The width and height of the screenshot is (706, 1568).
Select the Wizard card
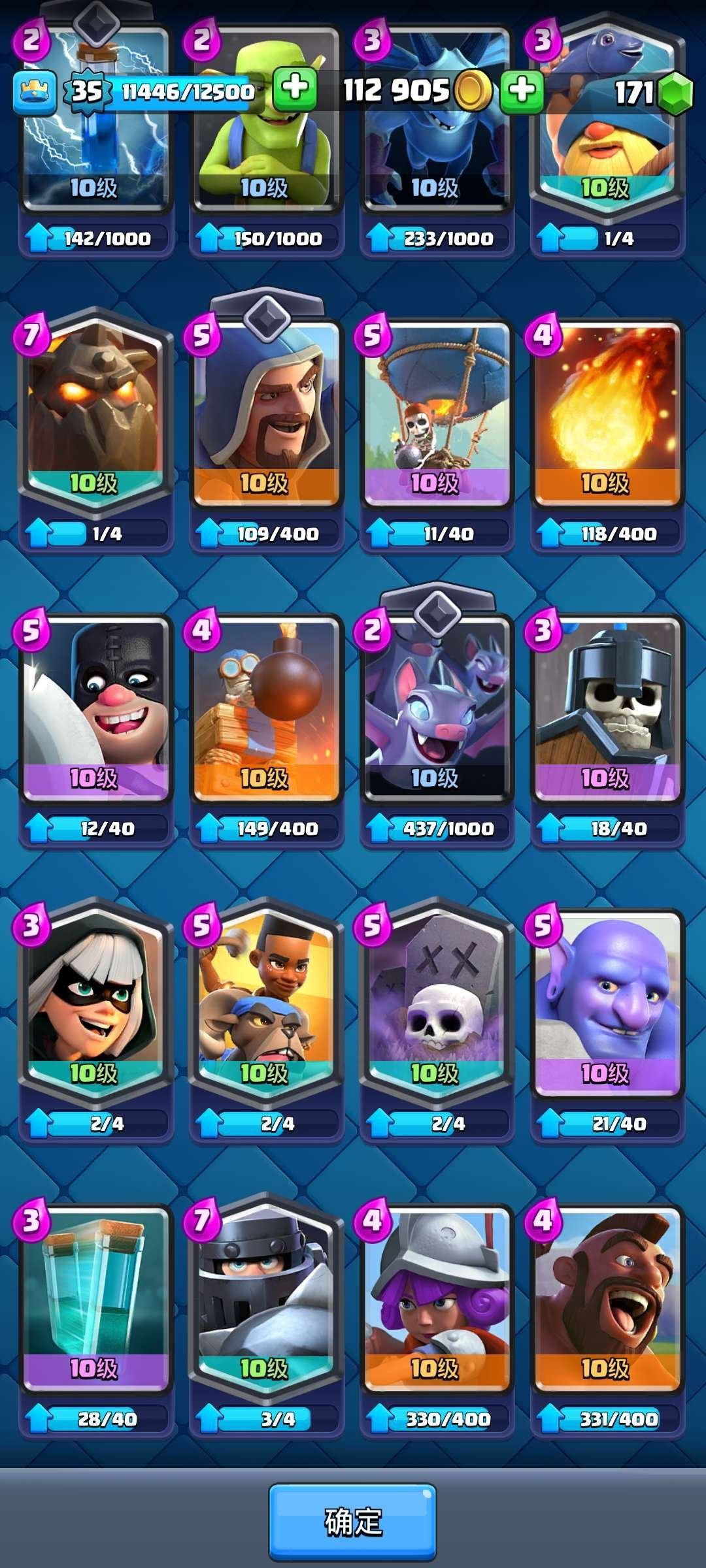[x=265, y=412]
